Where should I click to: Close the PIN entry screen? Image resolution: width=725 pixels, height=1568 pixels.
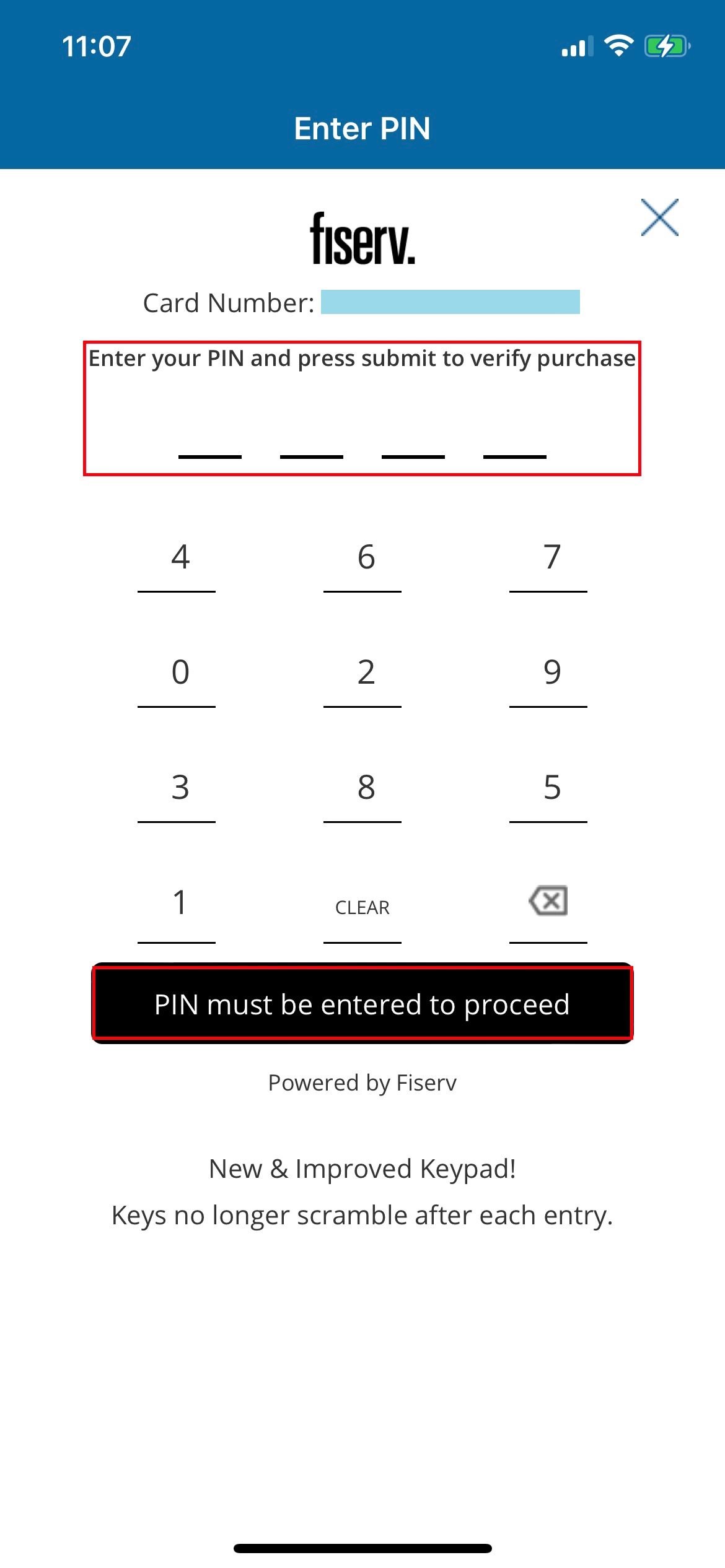659,217
